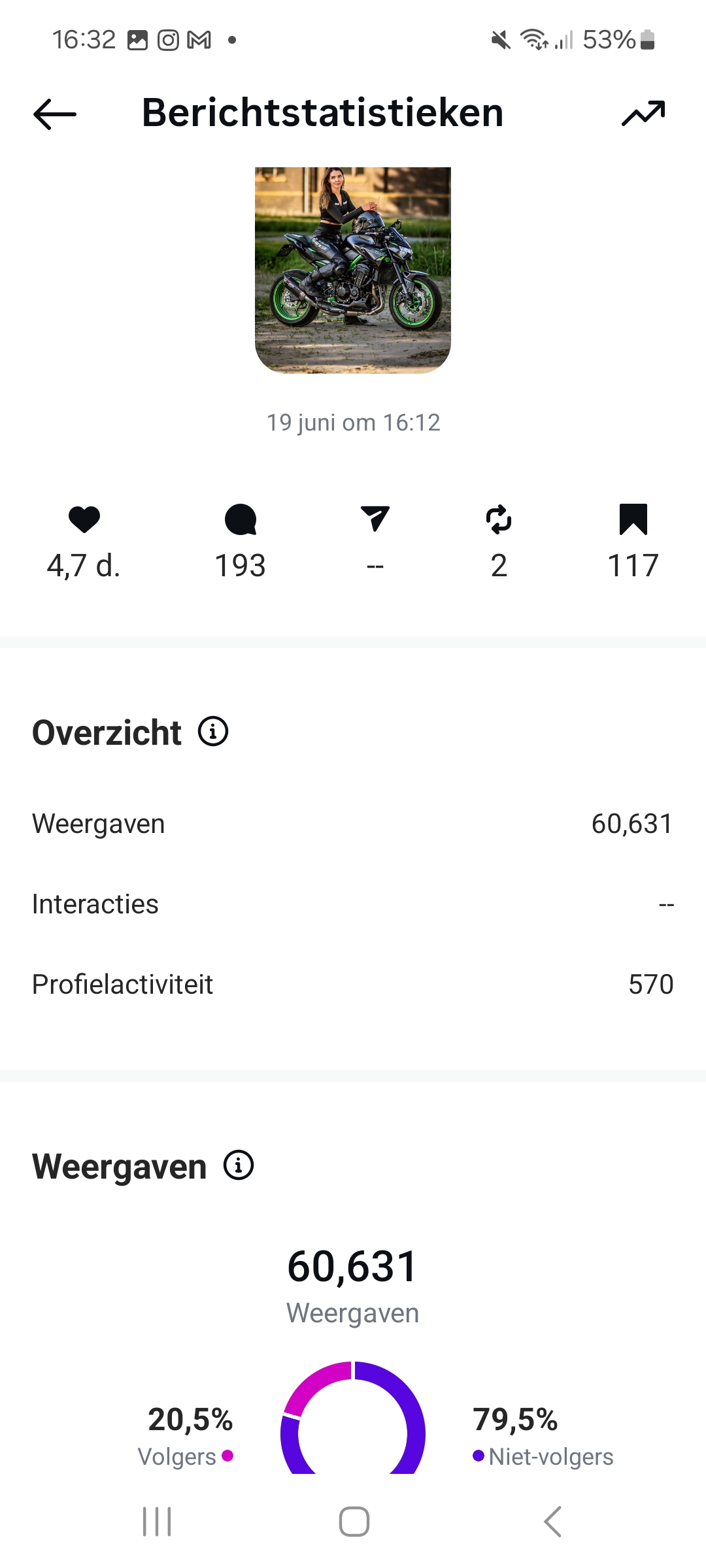706x1568 pixels.
Task: Show info for Weergaven section
Action: tap(239, 1165)
